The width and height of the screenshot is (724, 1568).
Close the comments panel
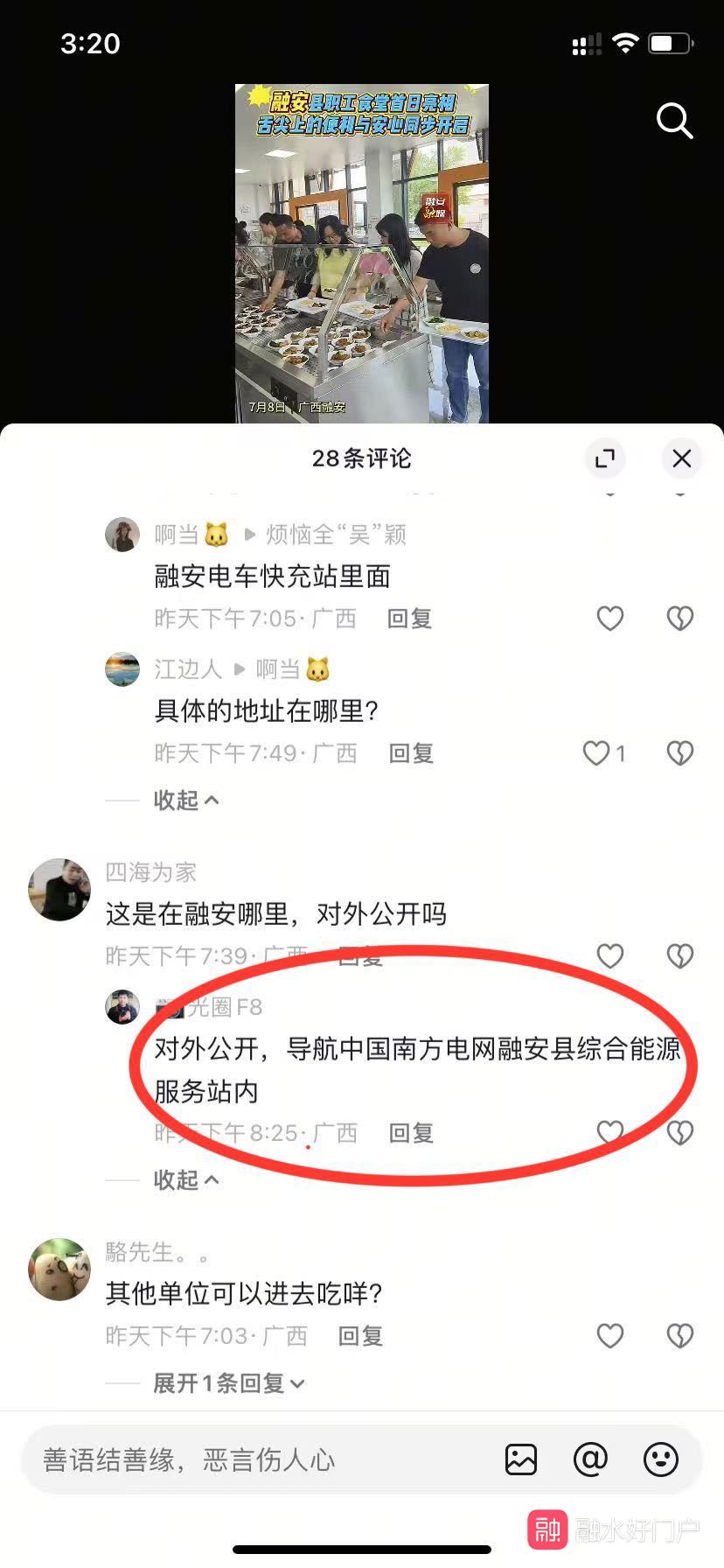pyautogui.click(x=682, y=458)
